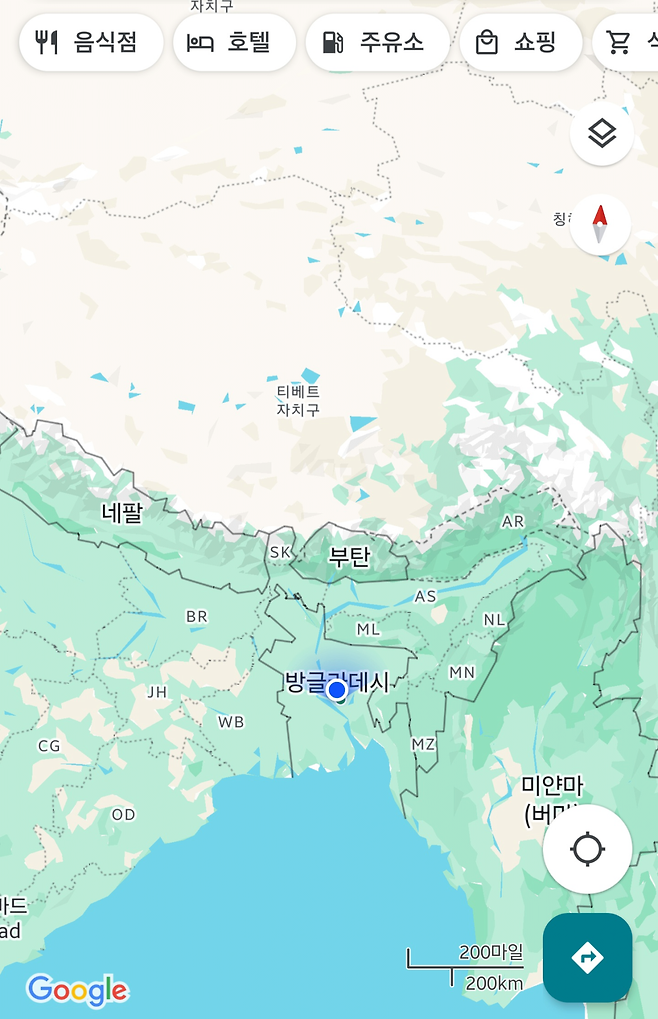Viewport: 658px width, 1019px height.
Task: Select the 음식점 (restaurants) chip
Action: tap(91, 42)
